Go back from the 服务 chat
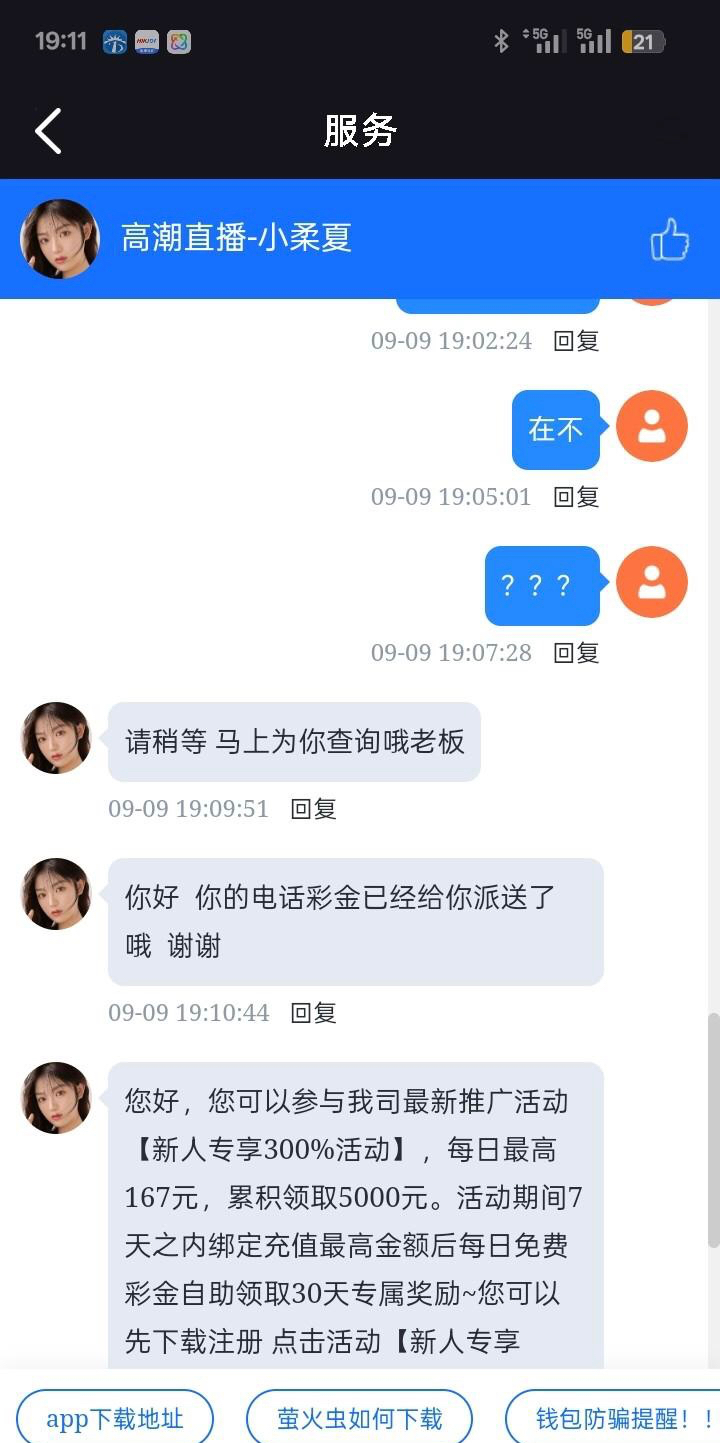Image resolution: width=720 pixels, height=1443 pixels. point(48,131)
